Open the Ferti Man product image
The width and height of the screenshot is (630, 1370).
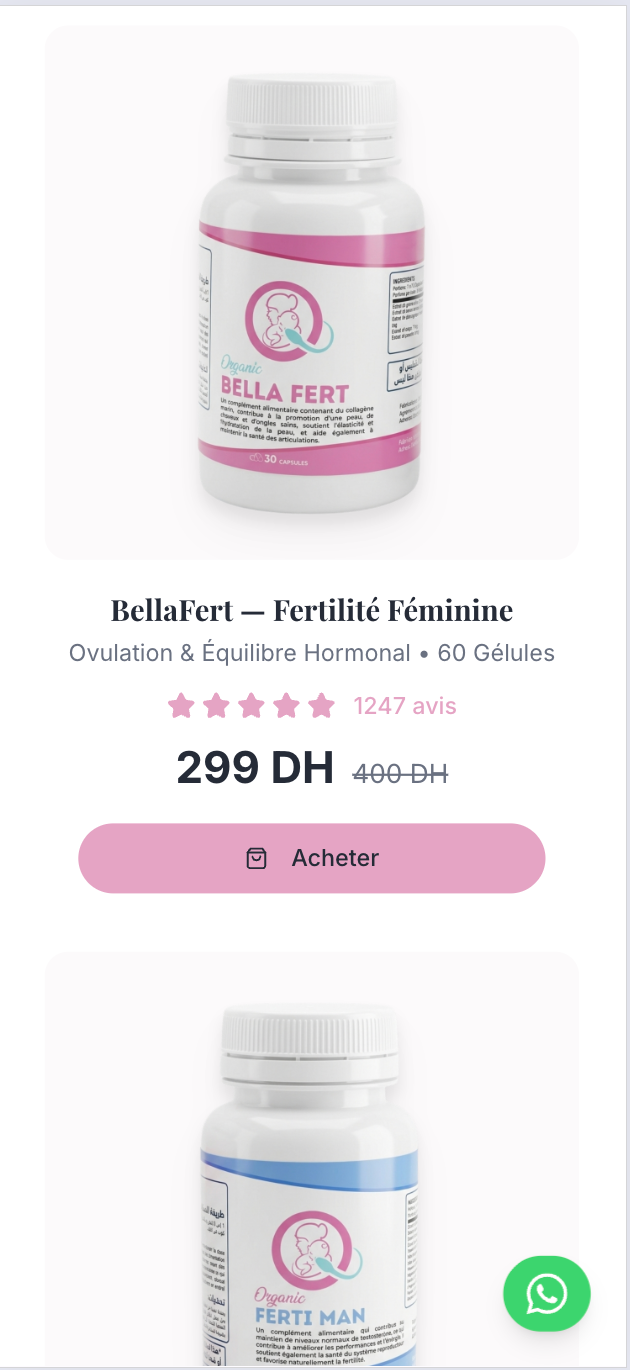coord(311,1160)
